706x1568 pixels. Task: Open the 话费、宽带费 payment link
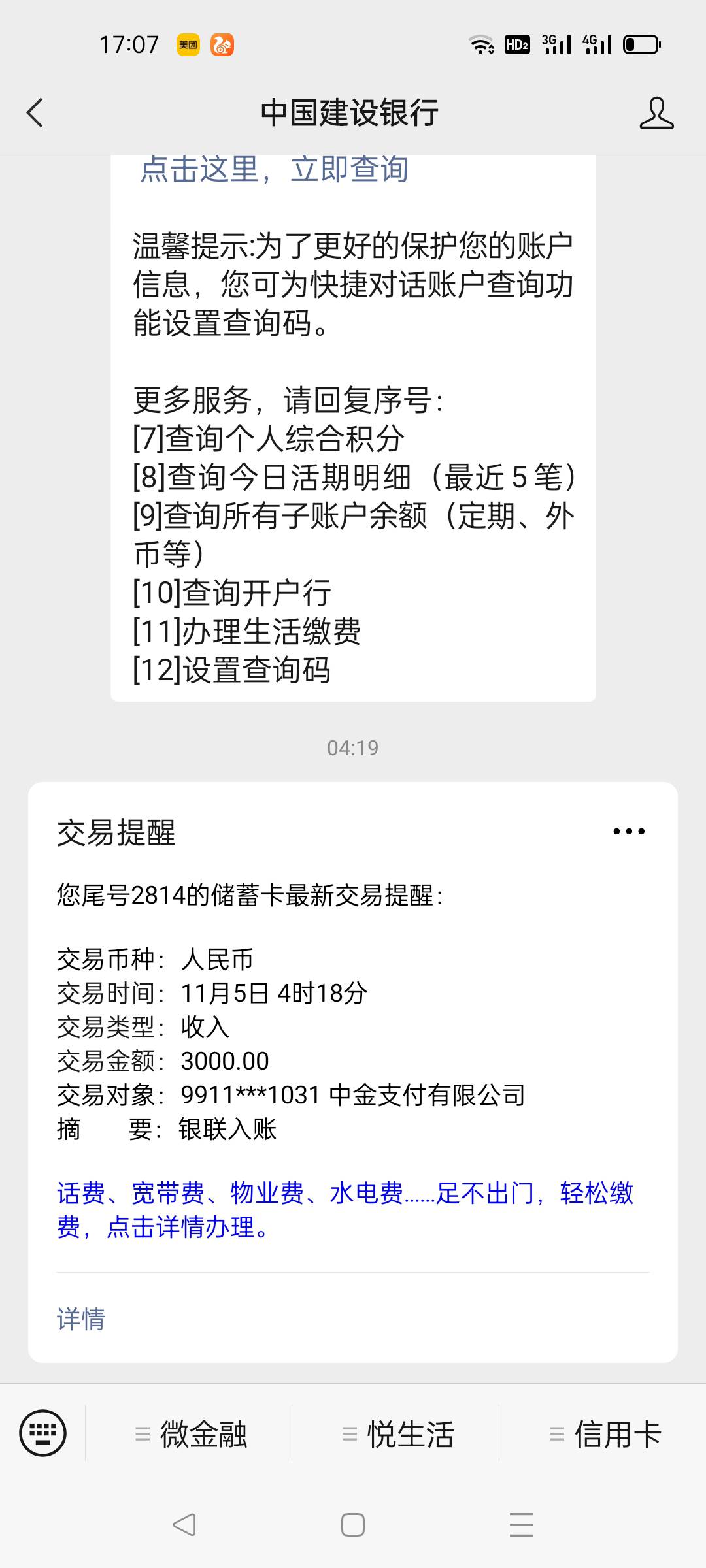pos(345,1210)
